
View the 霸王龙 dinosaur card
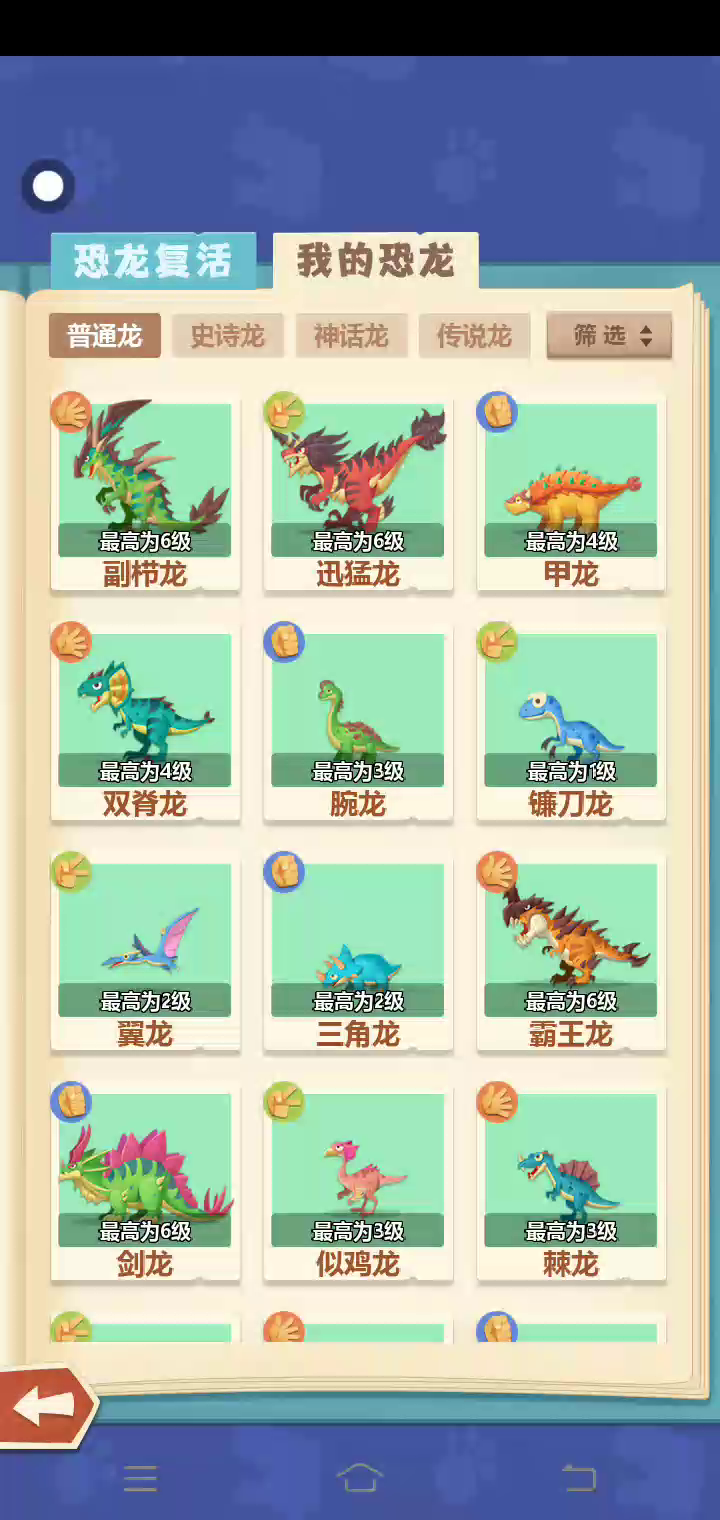(571, 950)
